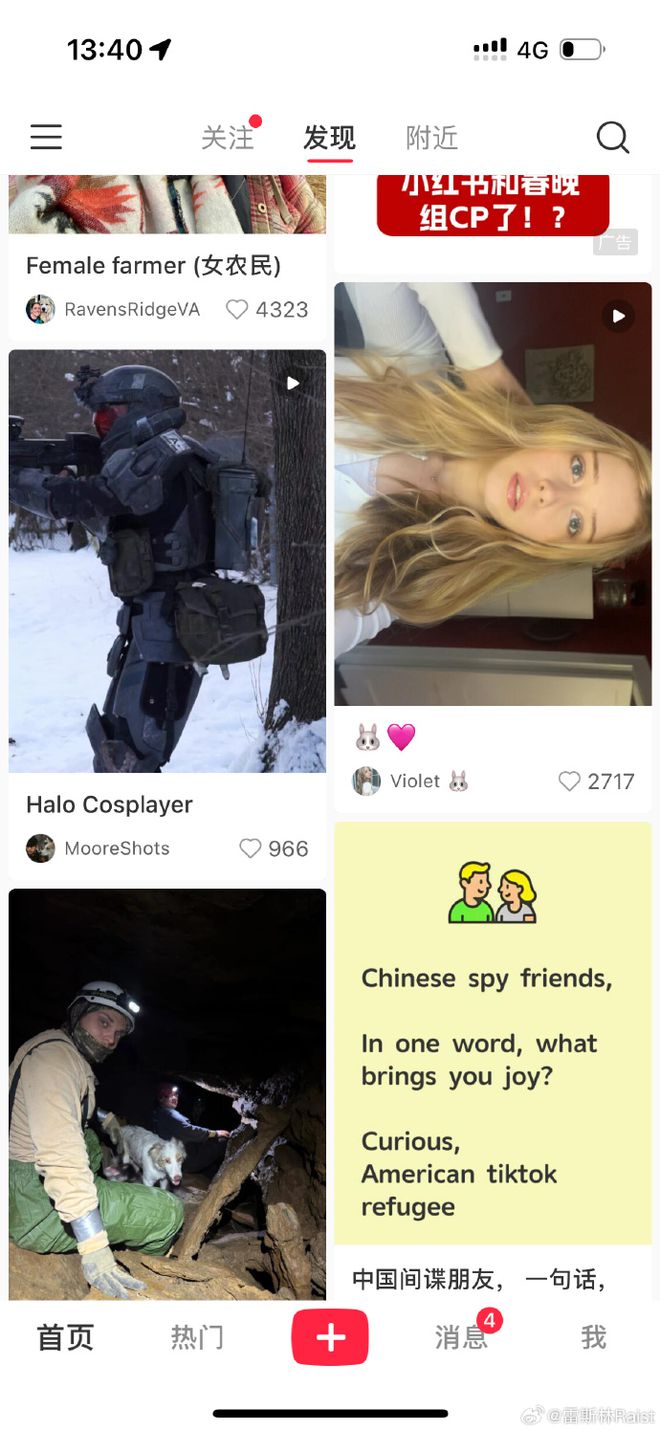The height and width of the screenshot is (1431, 660).
Task: Open Violet's video post
Action: [x=492, y=493]
